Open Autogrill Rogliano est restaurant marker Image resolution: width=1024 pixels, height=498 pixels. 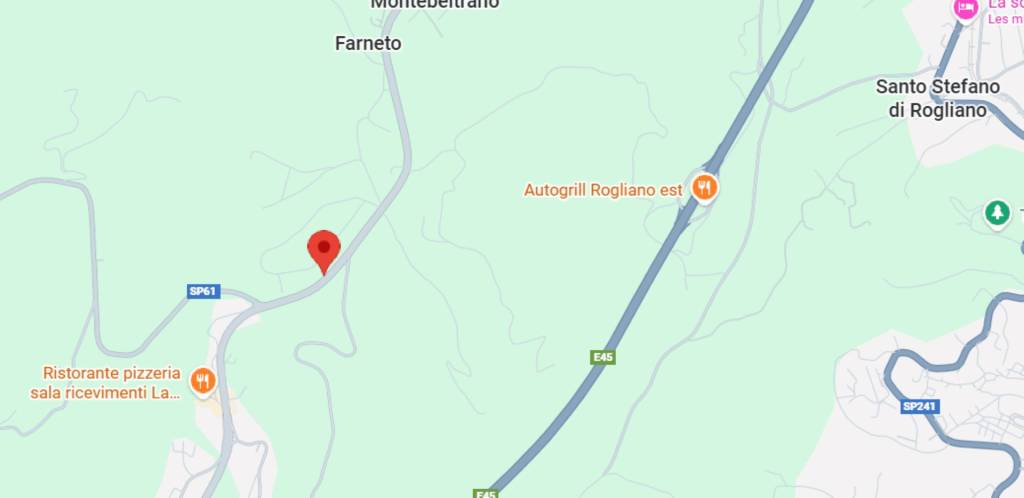[706, 187]
